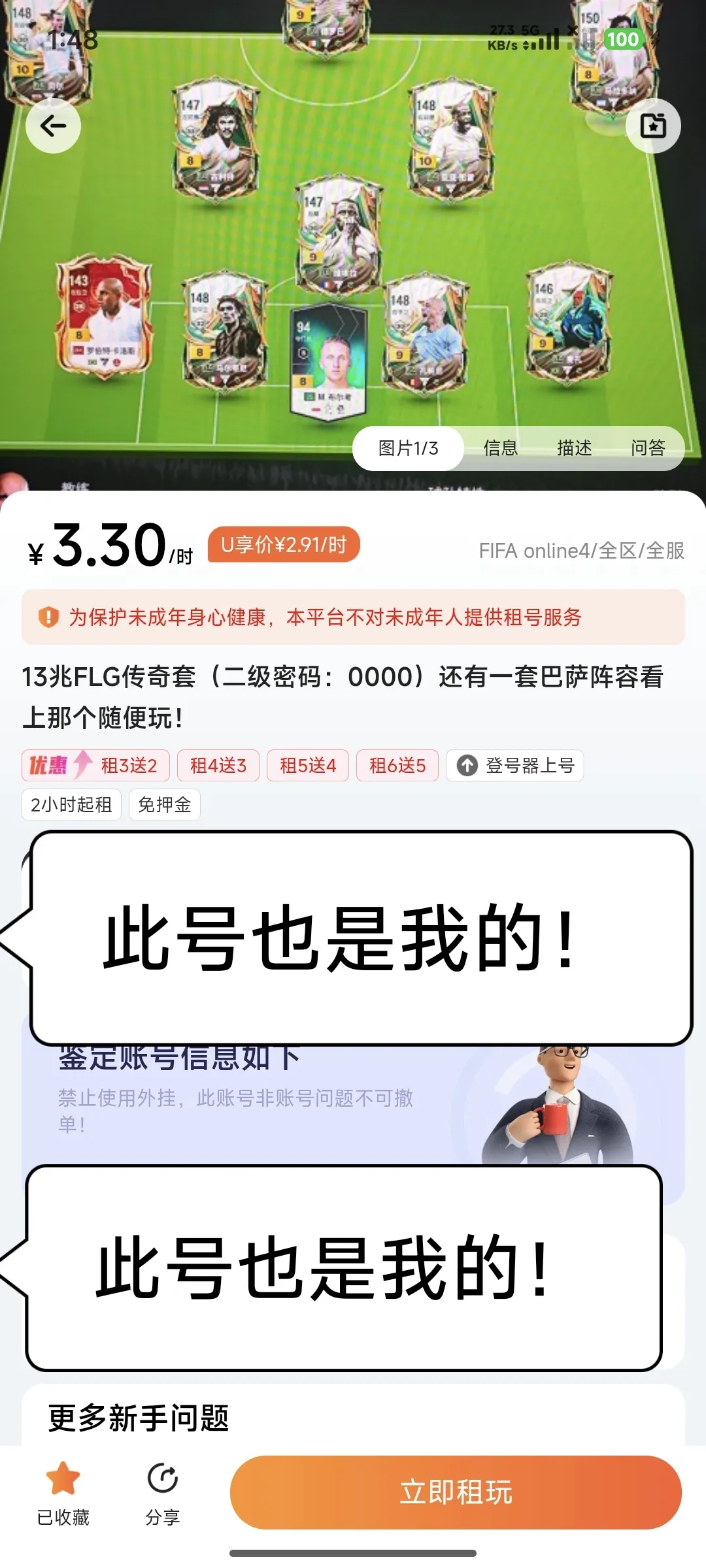
Task: Go back using the arrow icon
Action: click(x=53, y=125)
